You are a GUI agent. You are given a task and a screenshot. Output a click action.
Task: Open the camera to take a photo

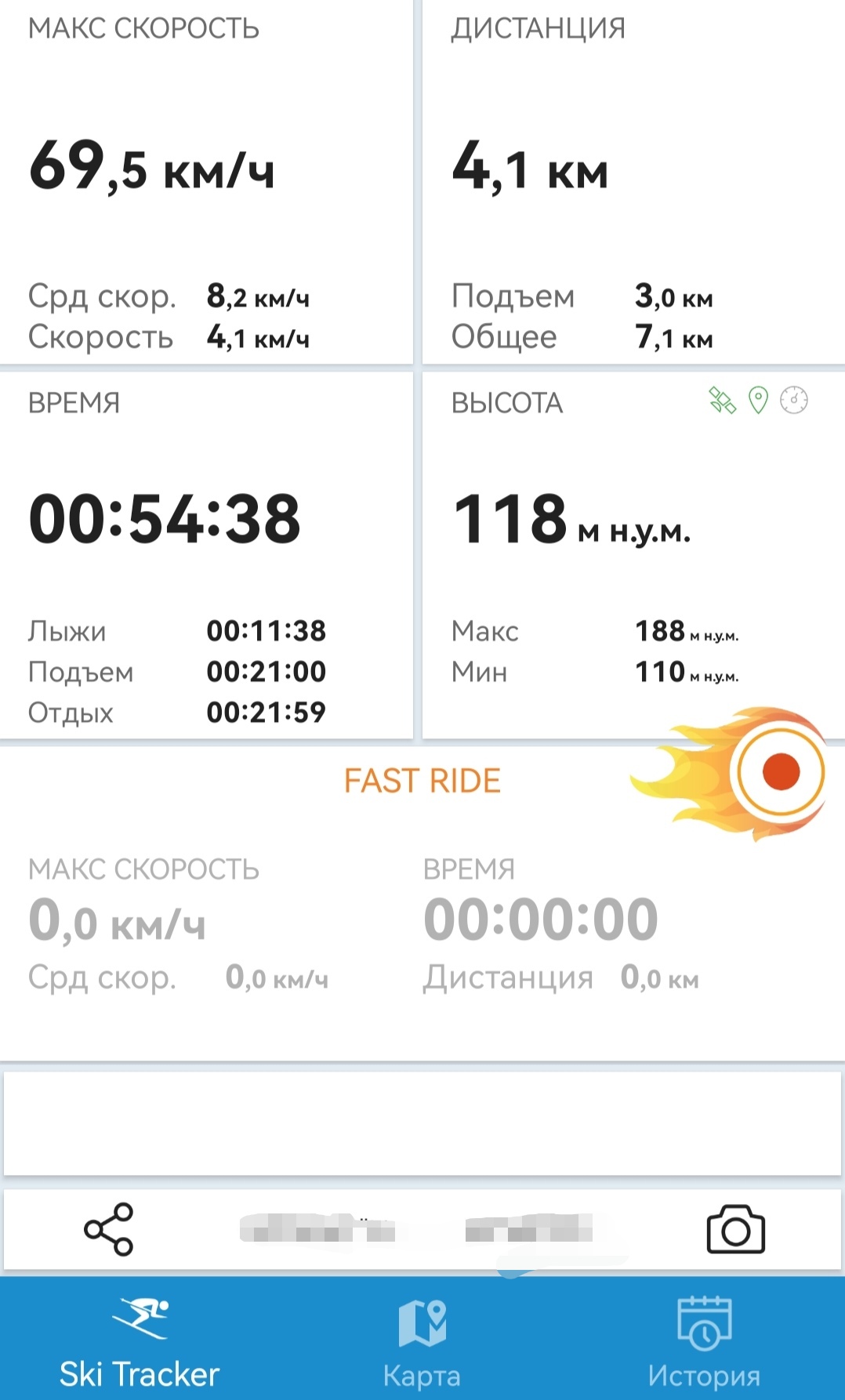click(735, 1229)
